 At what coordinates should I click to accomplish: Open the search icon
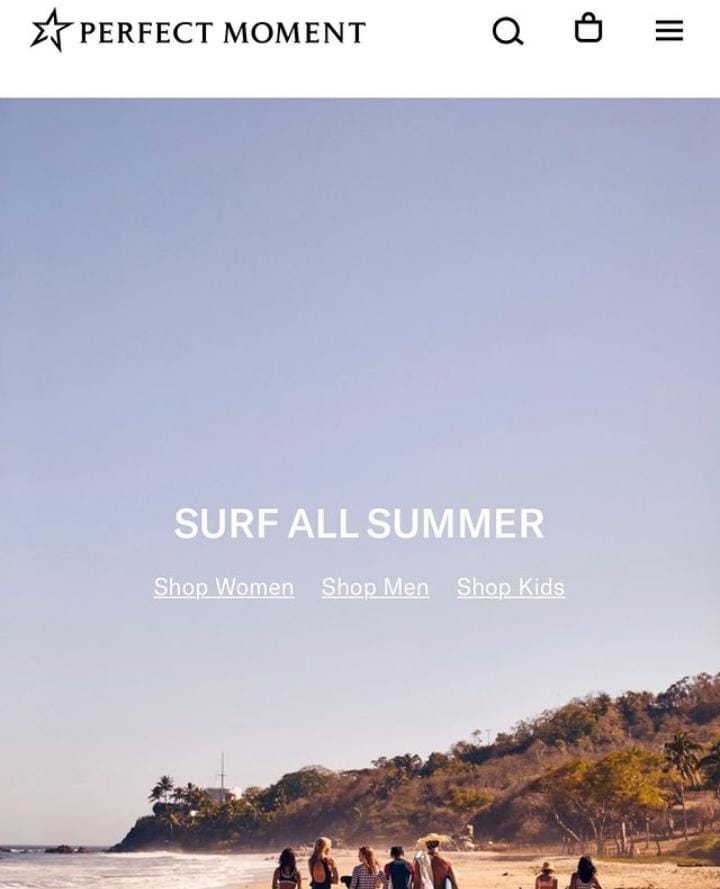[x=508, y=31]
